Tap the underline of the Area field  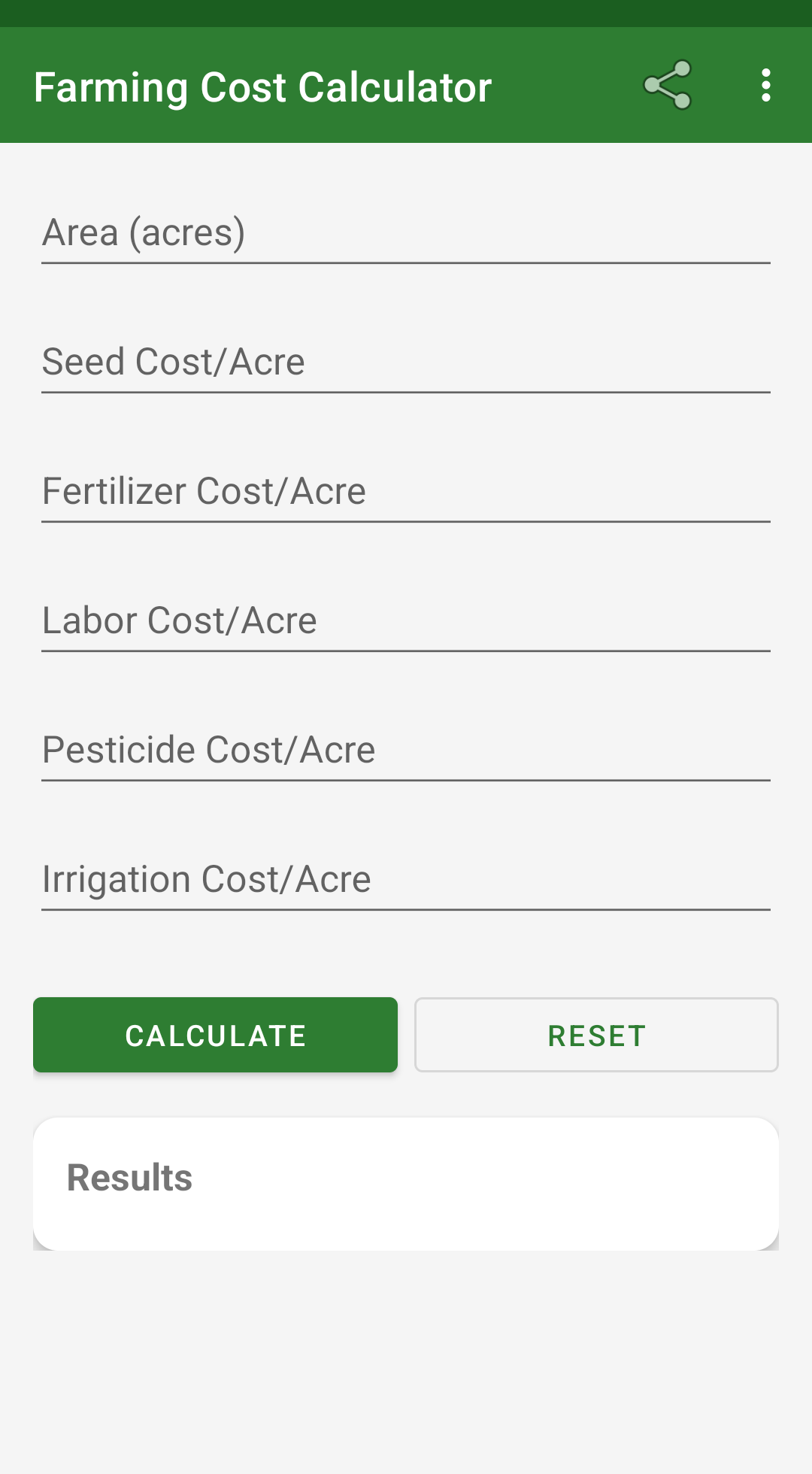pos(406,262)
